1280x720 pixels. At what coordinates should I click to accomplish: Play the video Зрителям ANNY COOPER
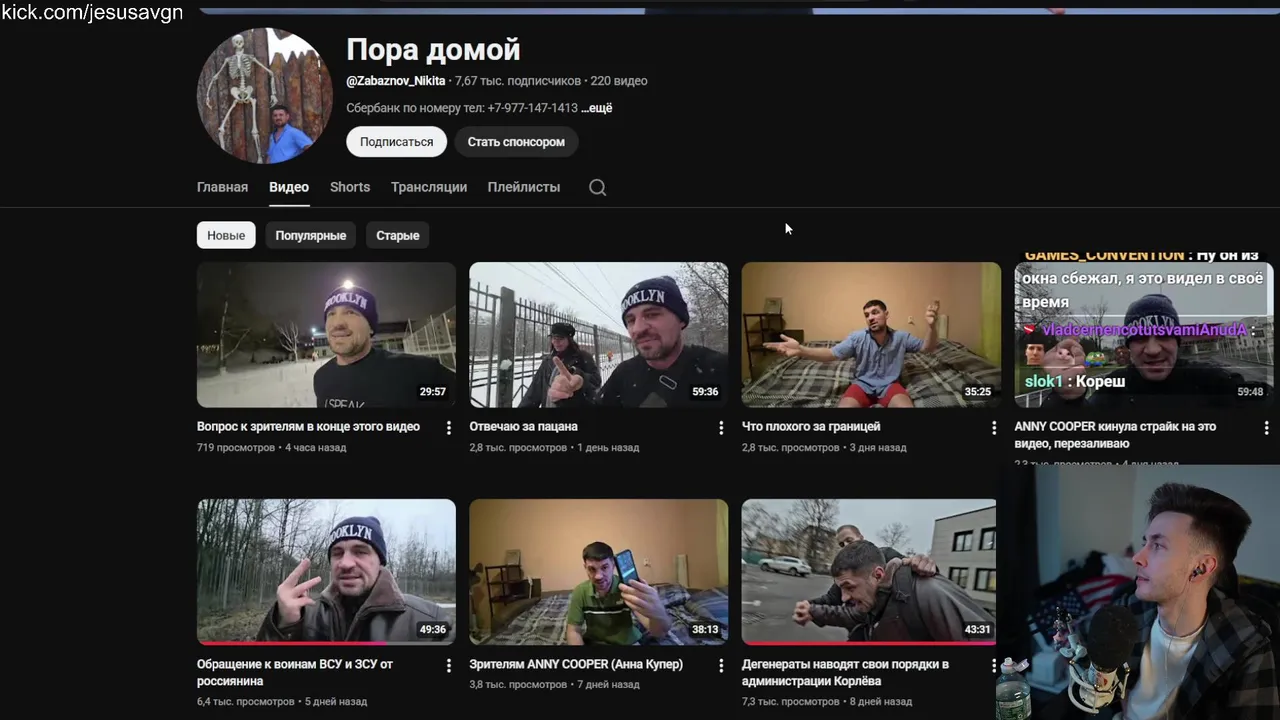coord(598,571)
